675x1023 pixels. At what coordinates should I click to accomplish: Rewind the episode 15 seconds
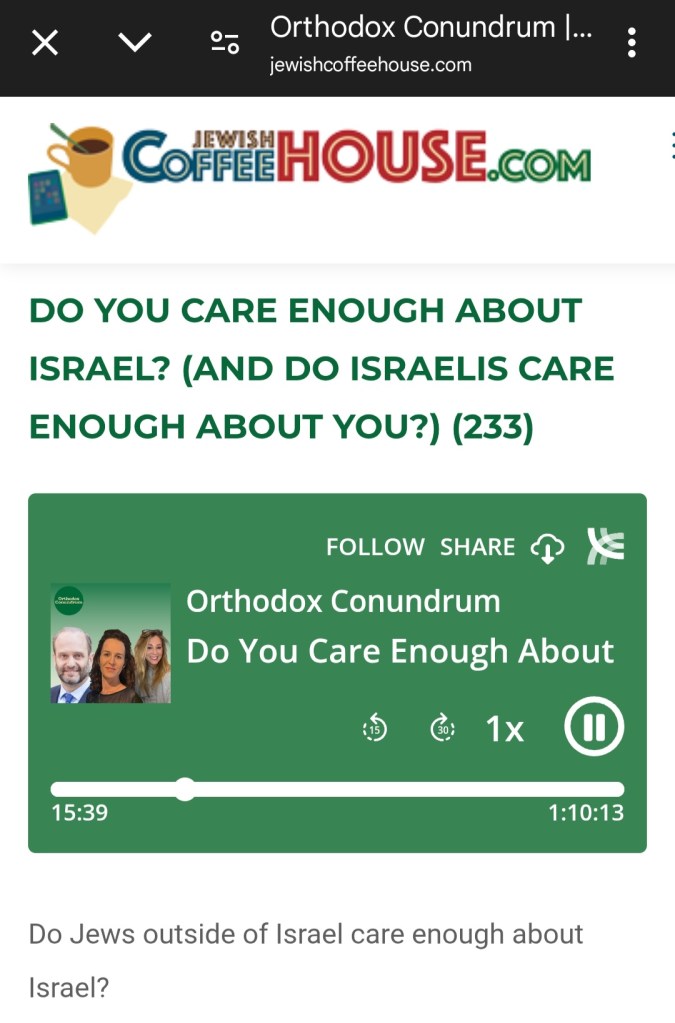(374, 729)
